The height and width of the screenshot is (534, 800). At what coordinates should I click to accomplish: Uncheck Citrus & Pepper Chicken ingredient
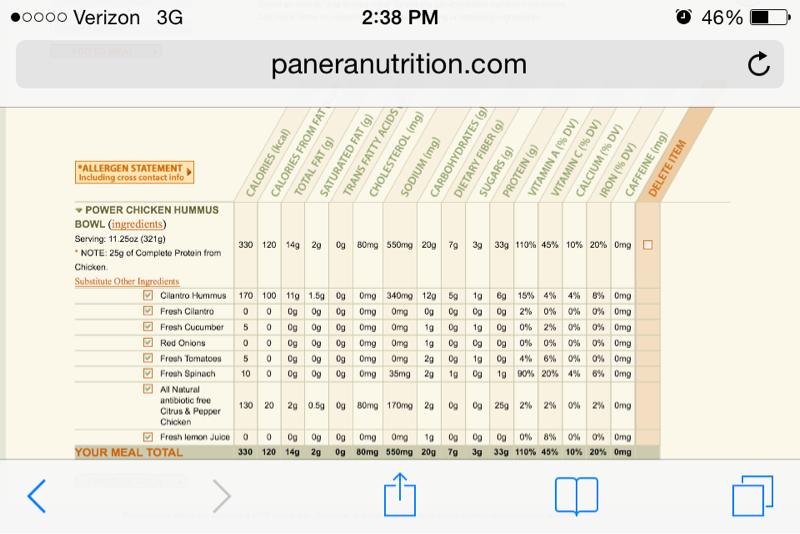coord(148,389)
